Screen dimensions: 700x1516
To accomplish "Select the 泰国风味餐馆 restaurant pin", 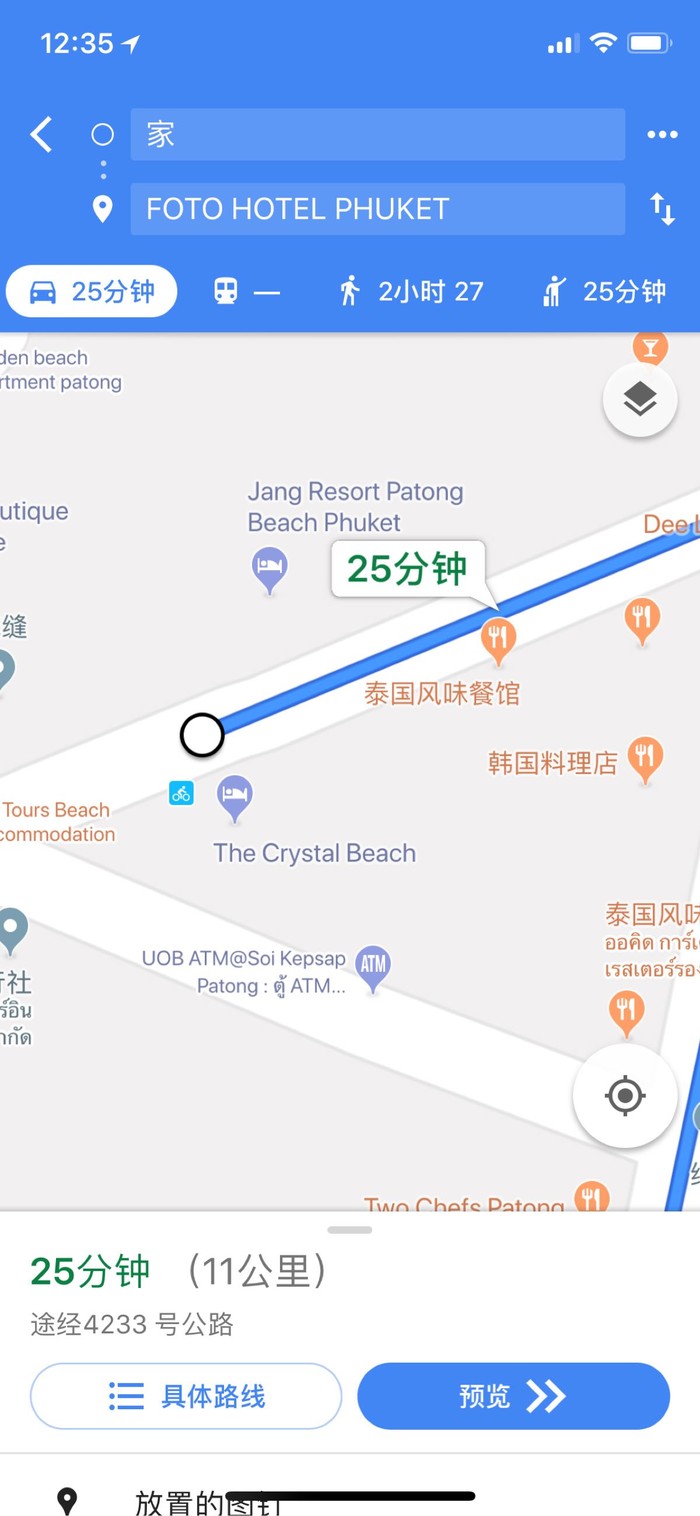I will (498, 637).
